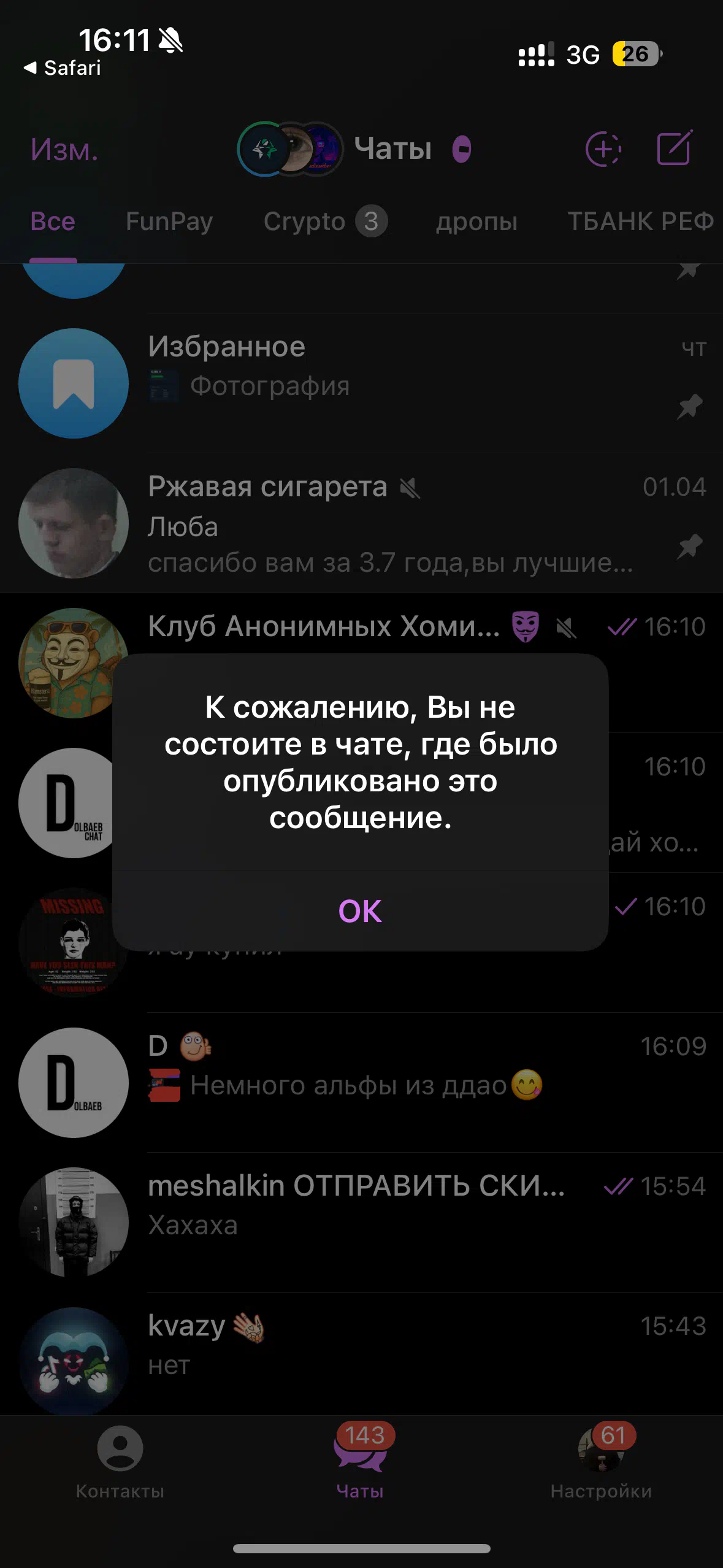Open the Избранное saved messages chat
This screenshot has height=1568, width=723.
pos(361,383)
